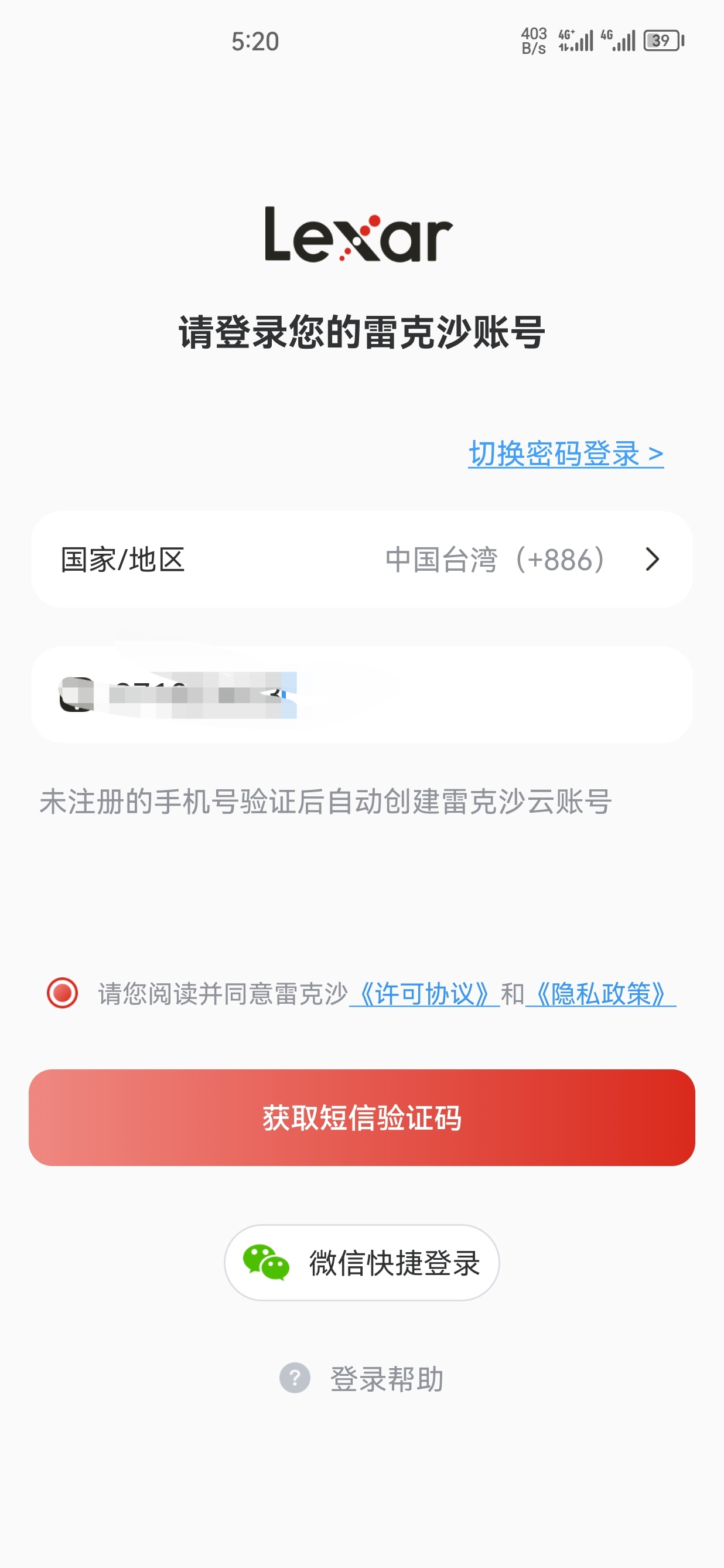
Task: Toggle the agreement radio button
Action: [x=63, y=993]
